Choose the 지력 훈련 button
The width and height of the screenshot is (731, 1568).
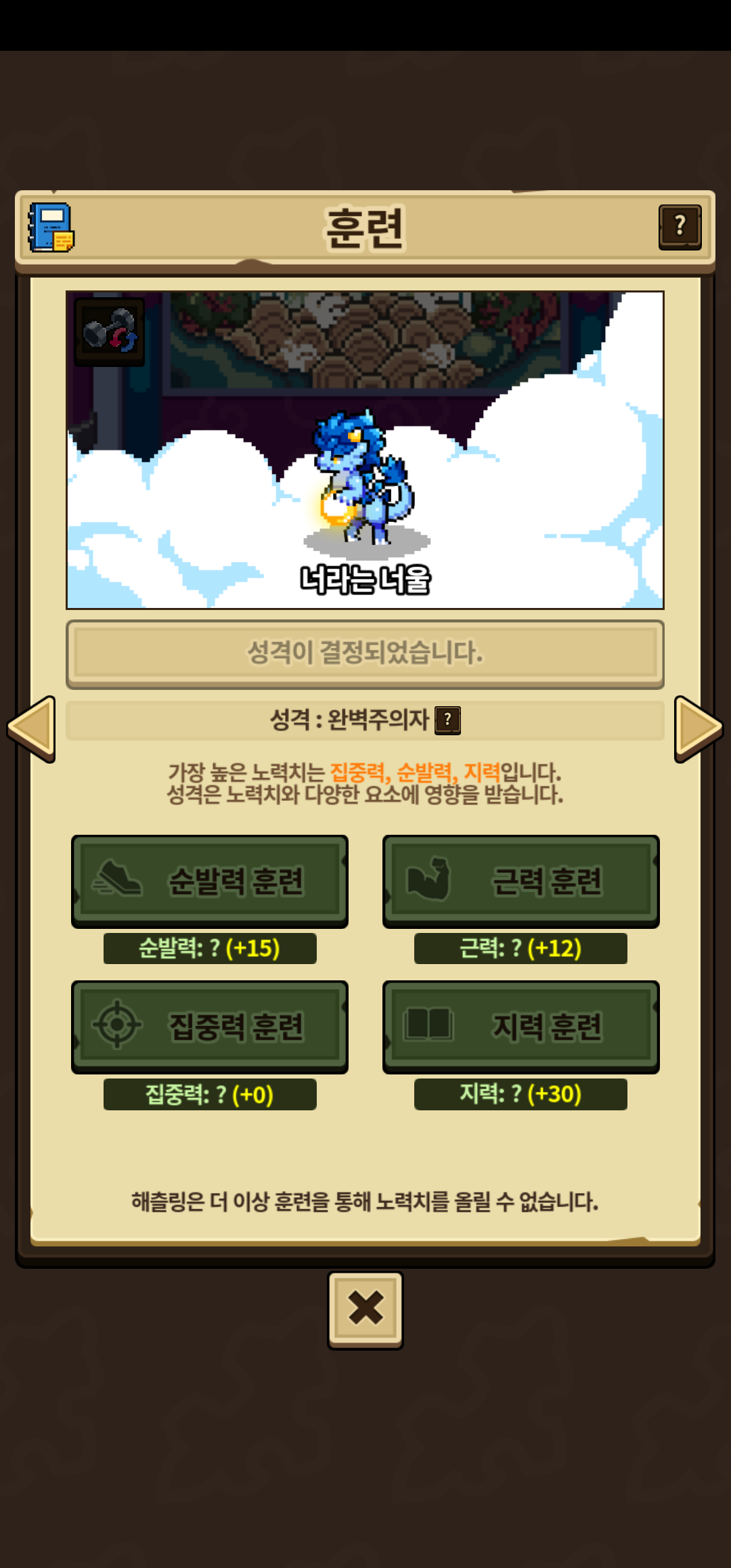pos(520,1026)
